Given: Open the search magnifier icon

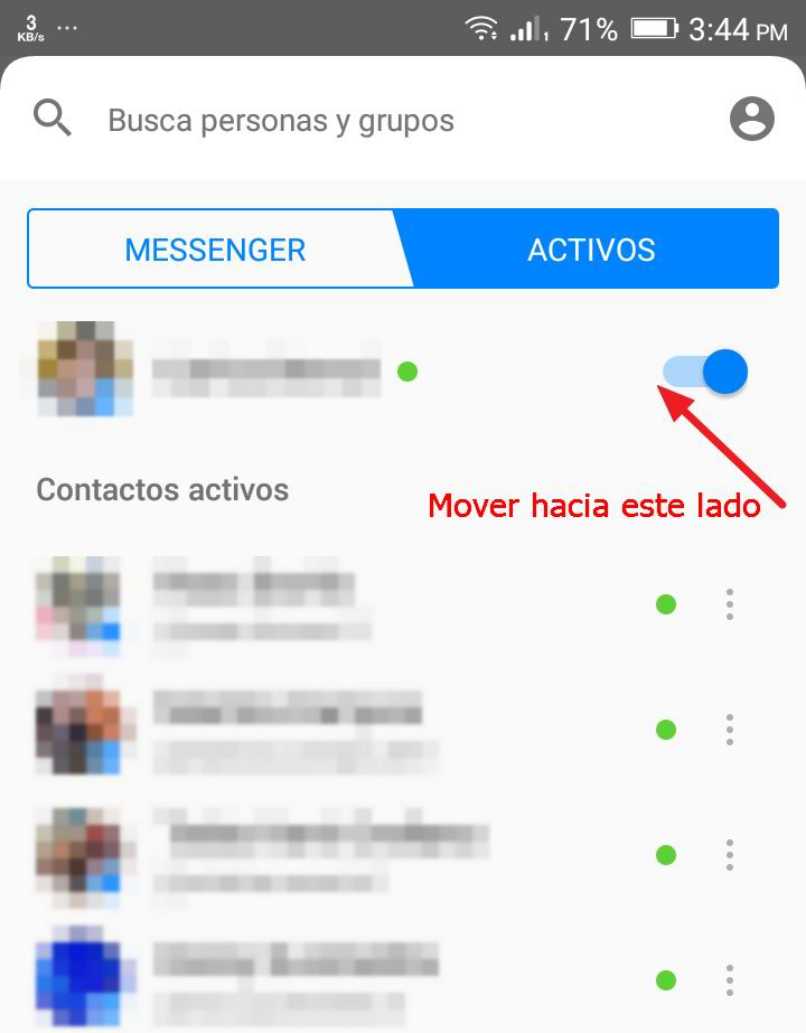Looking at the screenshot, I should coord(52,118).
